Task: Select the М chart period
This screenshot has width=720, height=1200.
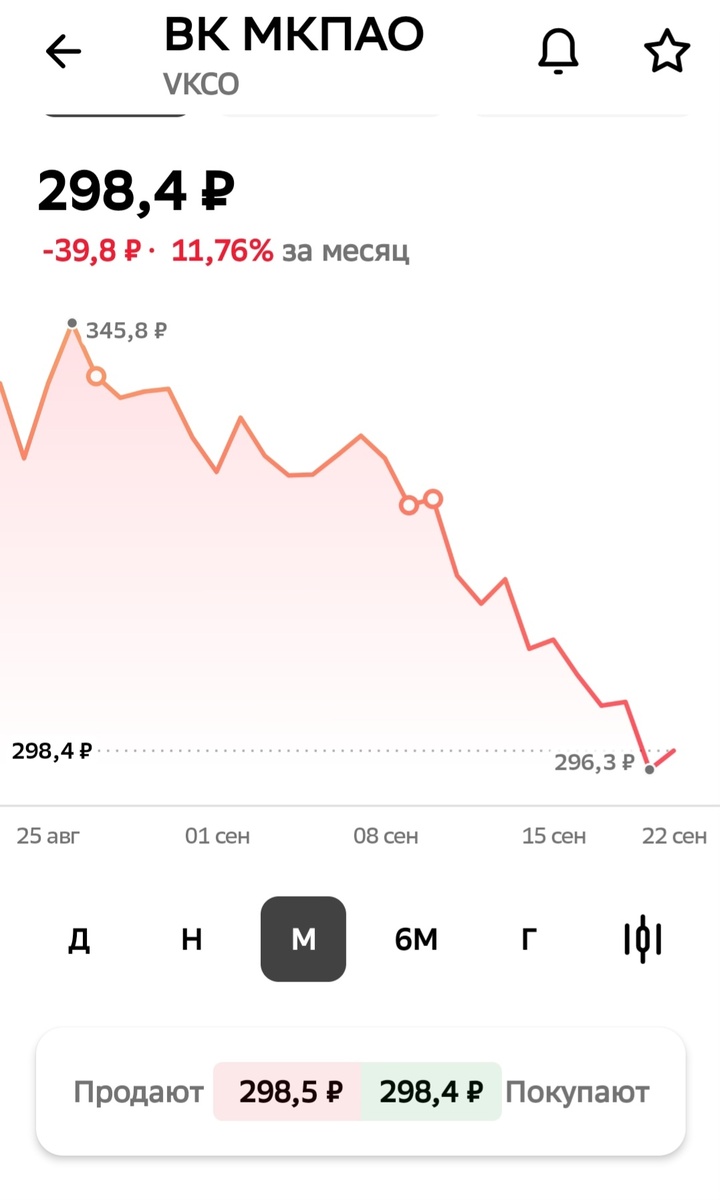Action: (x=303, y=939)
